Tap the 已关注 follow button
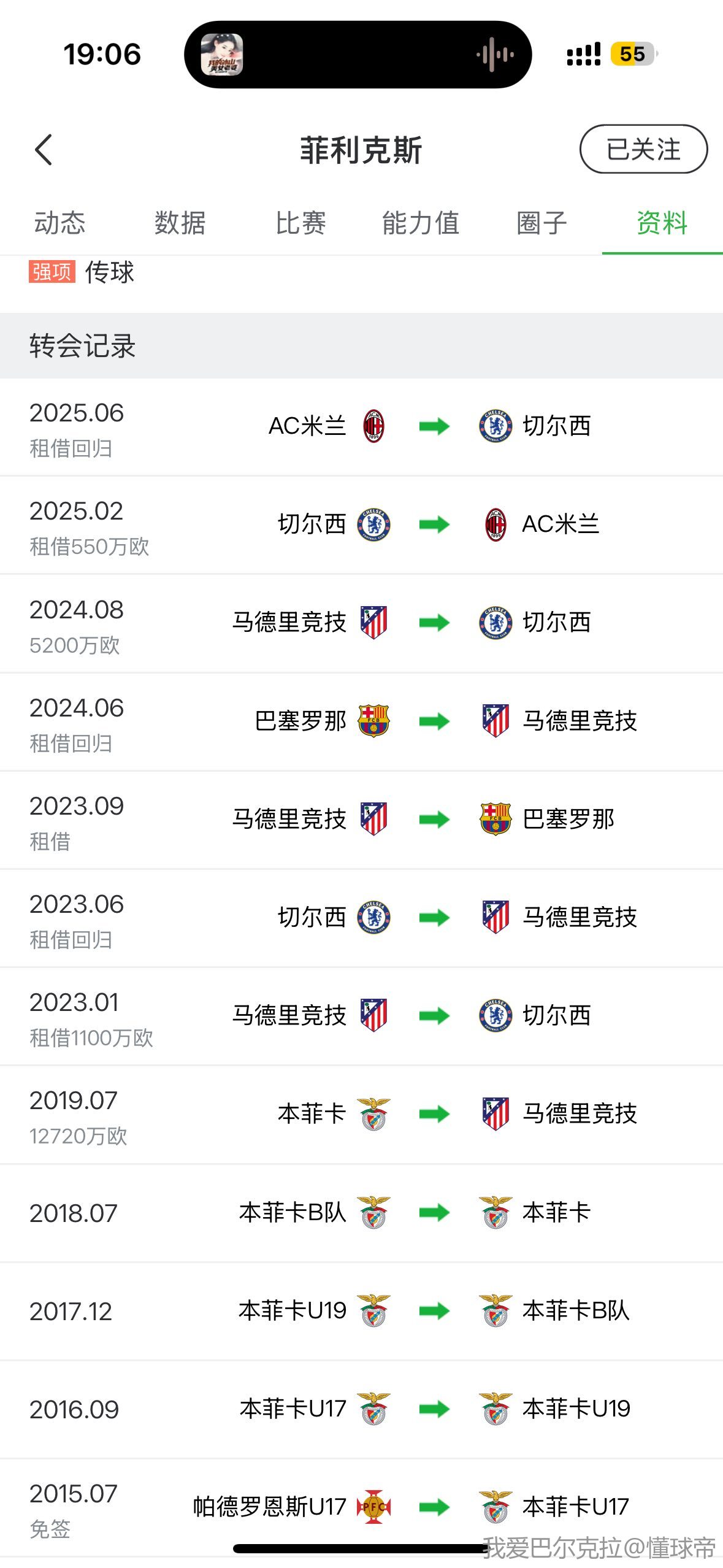Screen dimensions: 723x1568 click(x=643, y=149)
